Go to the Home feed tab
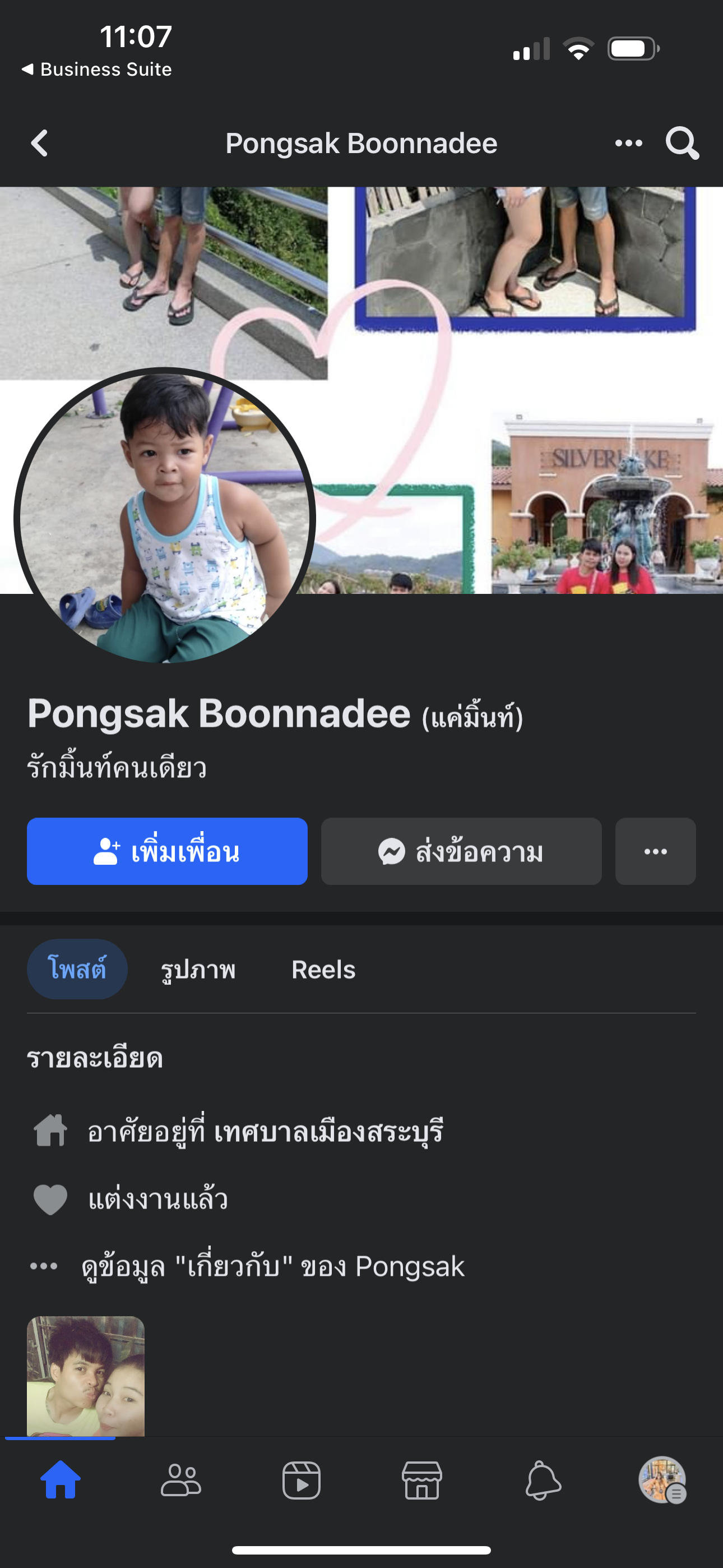 pos(61,1480)
